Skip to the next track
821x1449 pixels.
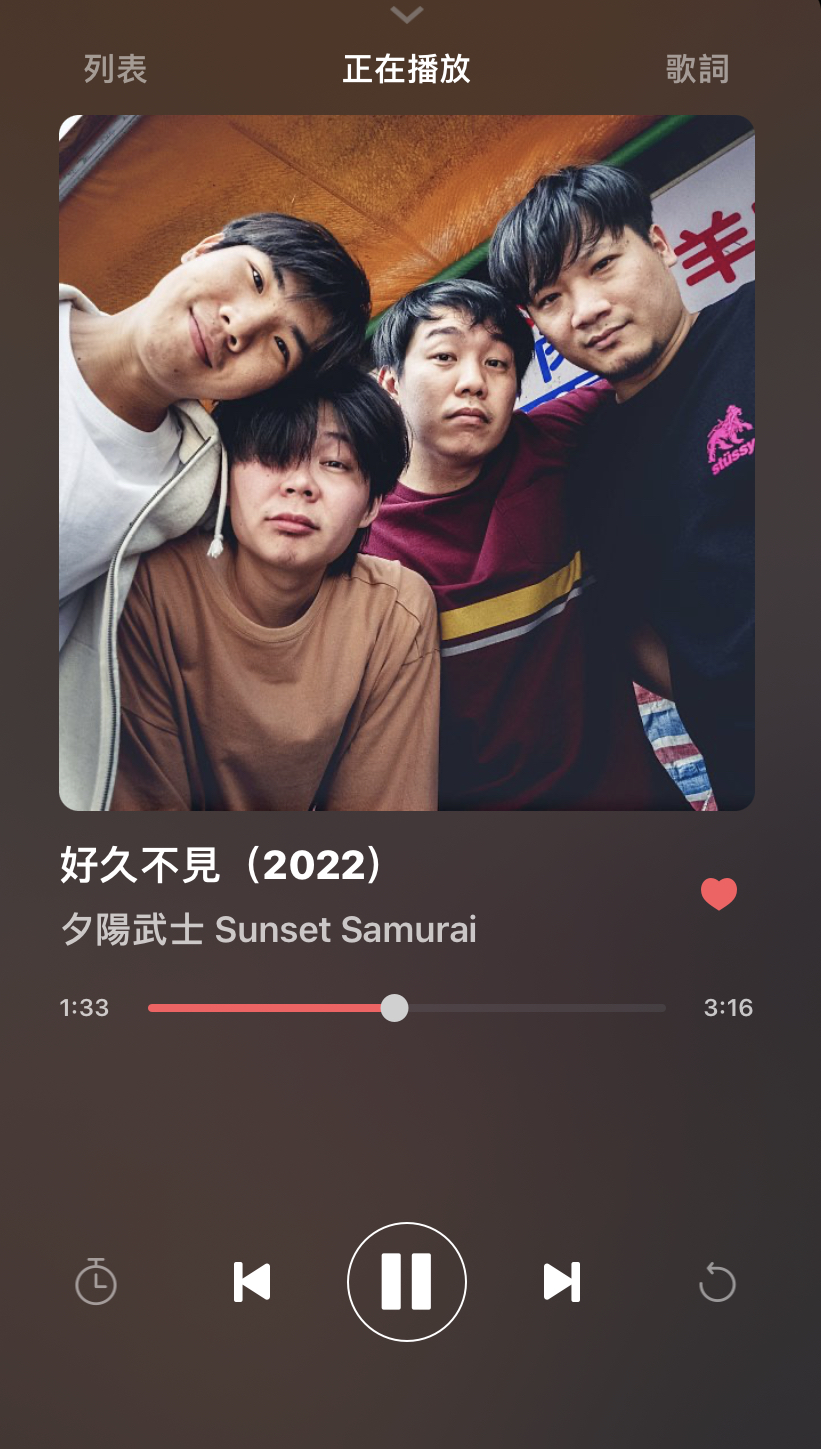coord(561,1281)
